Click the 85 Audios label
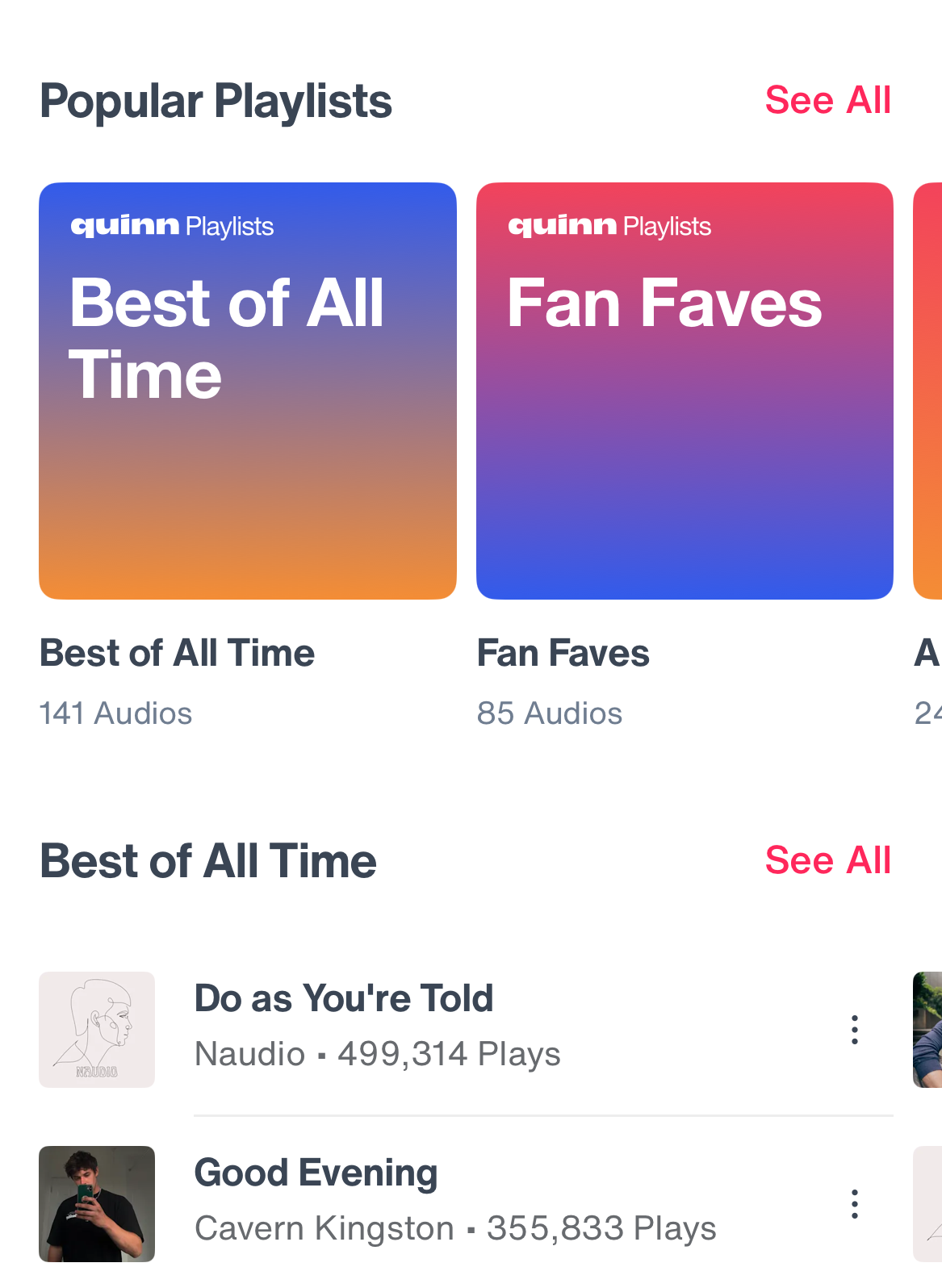The image size is (942, 1288). click(x=549, y=713)
